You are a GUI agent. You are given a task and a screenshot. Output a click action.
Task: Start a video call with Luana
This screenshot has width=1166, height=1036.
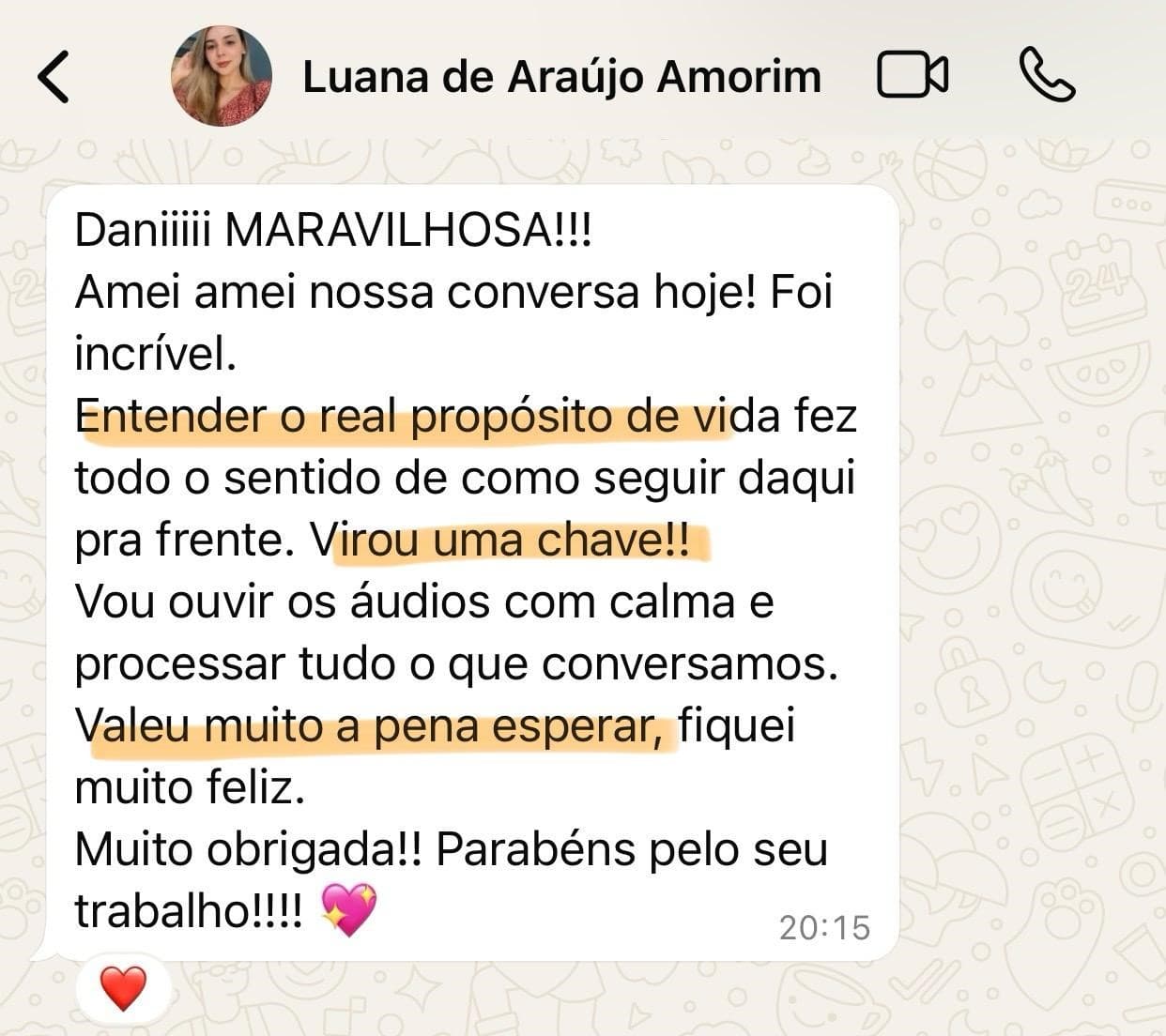[912, 76]
